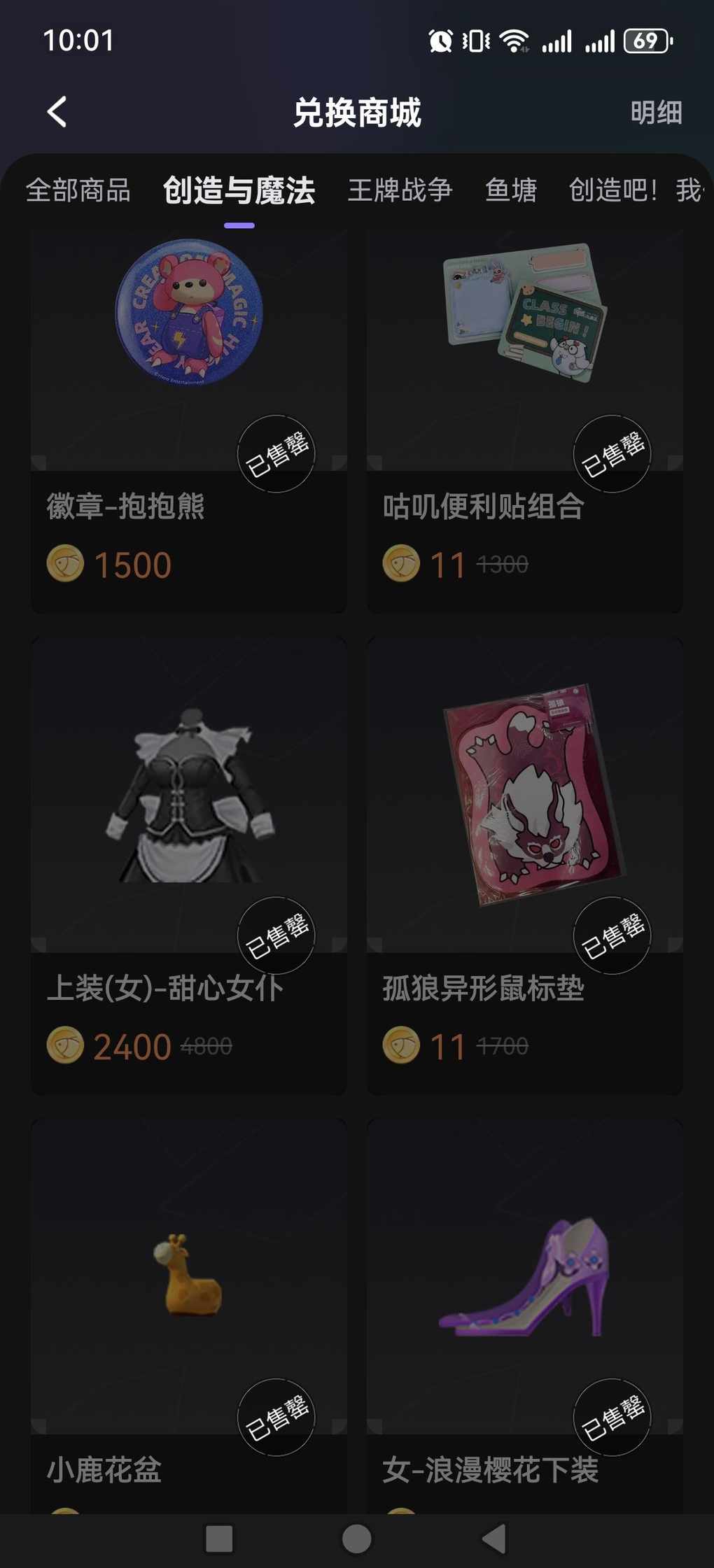Go back using the top-left arrow

(x=57, y=112)
